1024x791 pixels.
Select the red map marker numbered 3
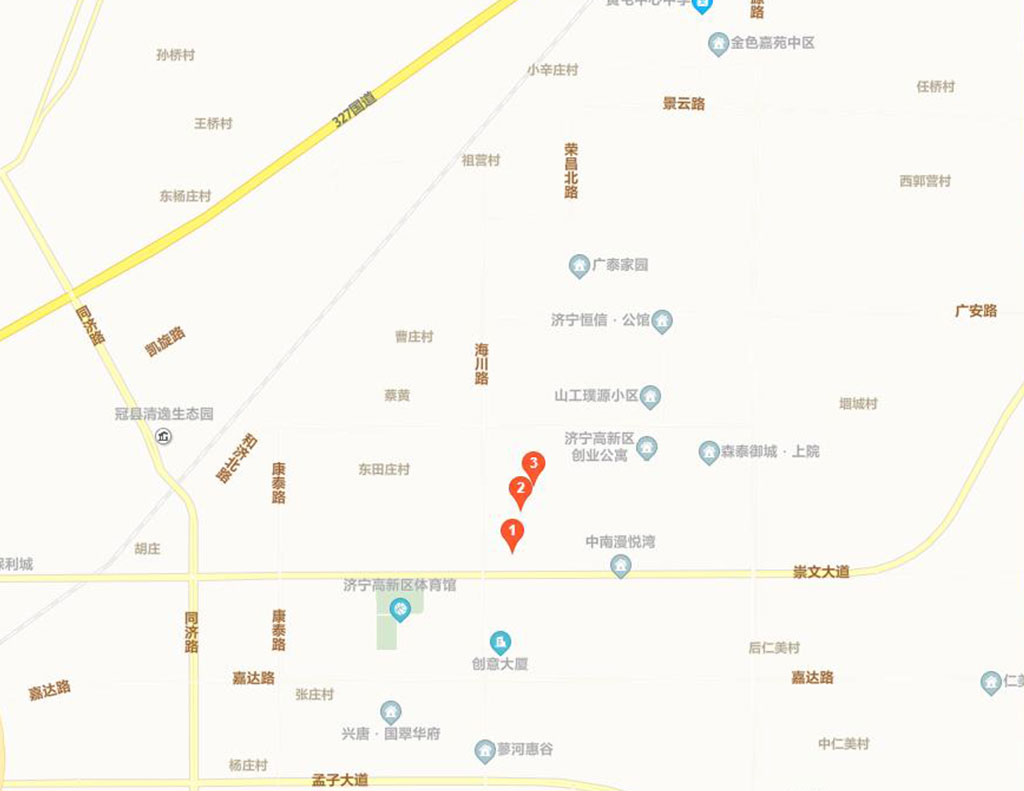534,465
